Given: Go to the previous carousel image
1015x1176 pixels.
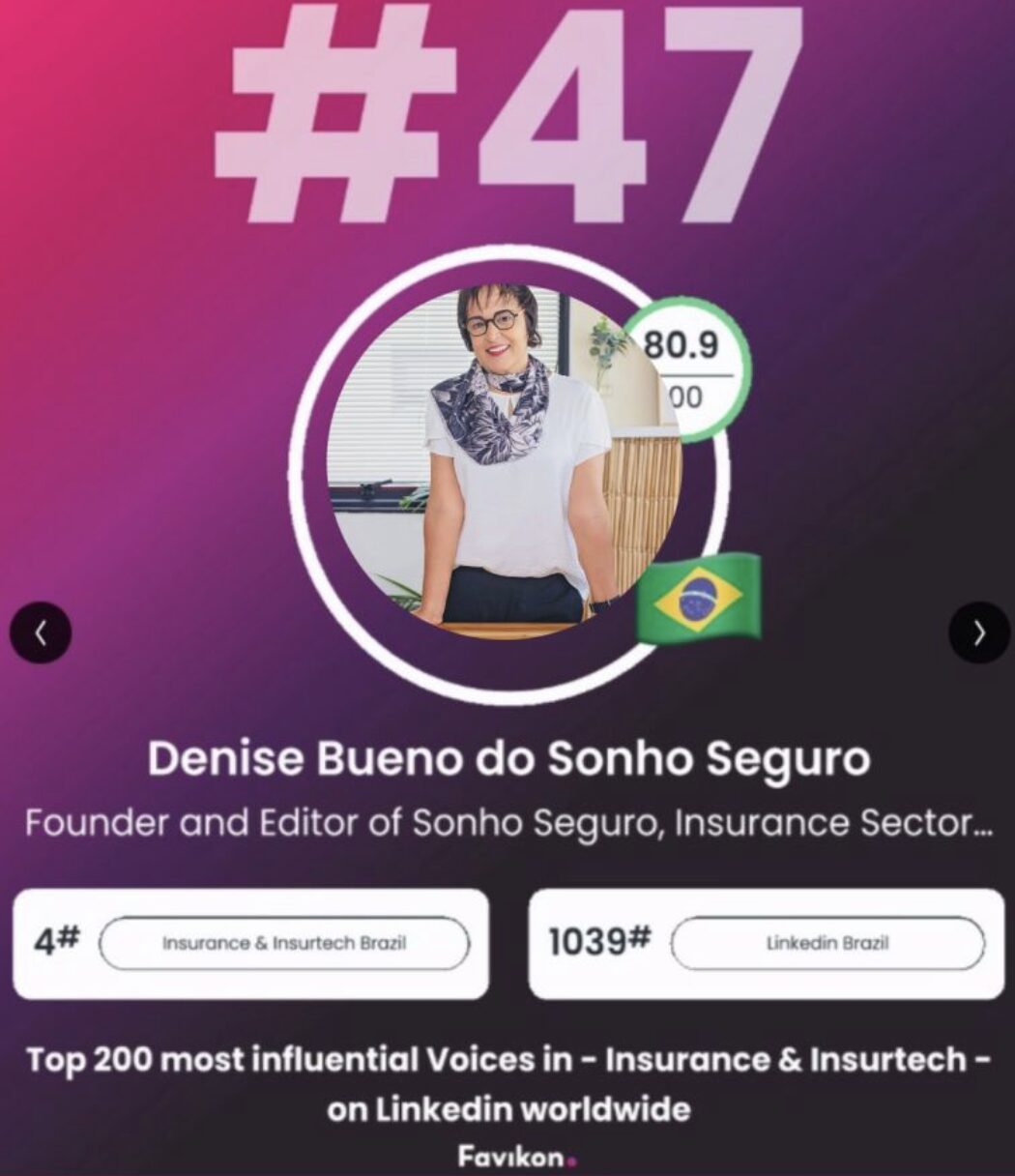Looking at the screenshot, I should [x=41, y=632].
